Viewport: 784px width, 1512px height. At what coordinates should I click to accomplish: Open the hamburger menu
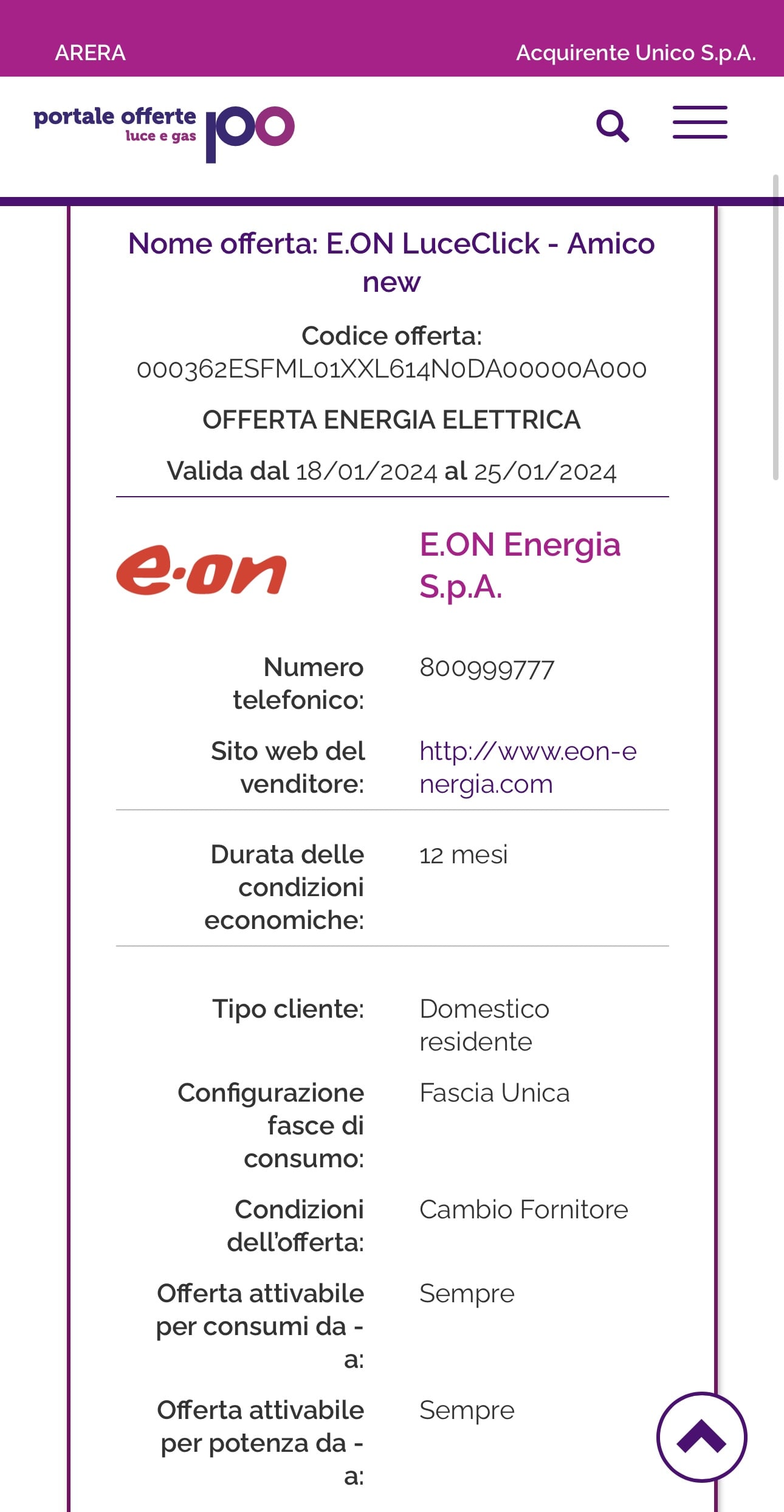[700, 122]
